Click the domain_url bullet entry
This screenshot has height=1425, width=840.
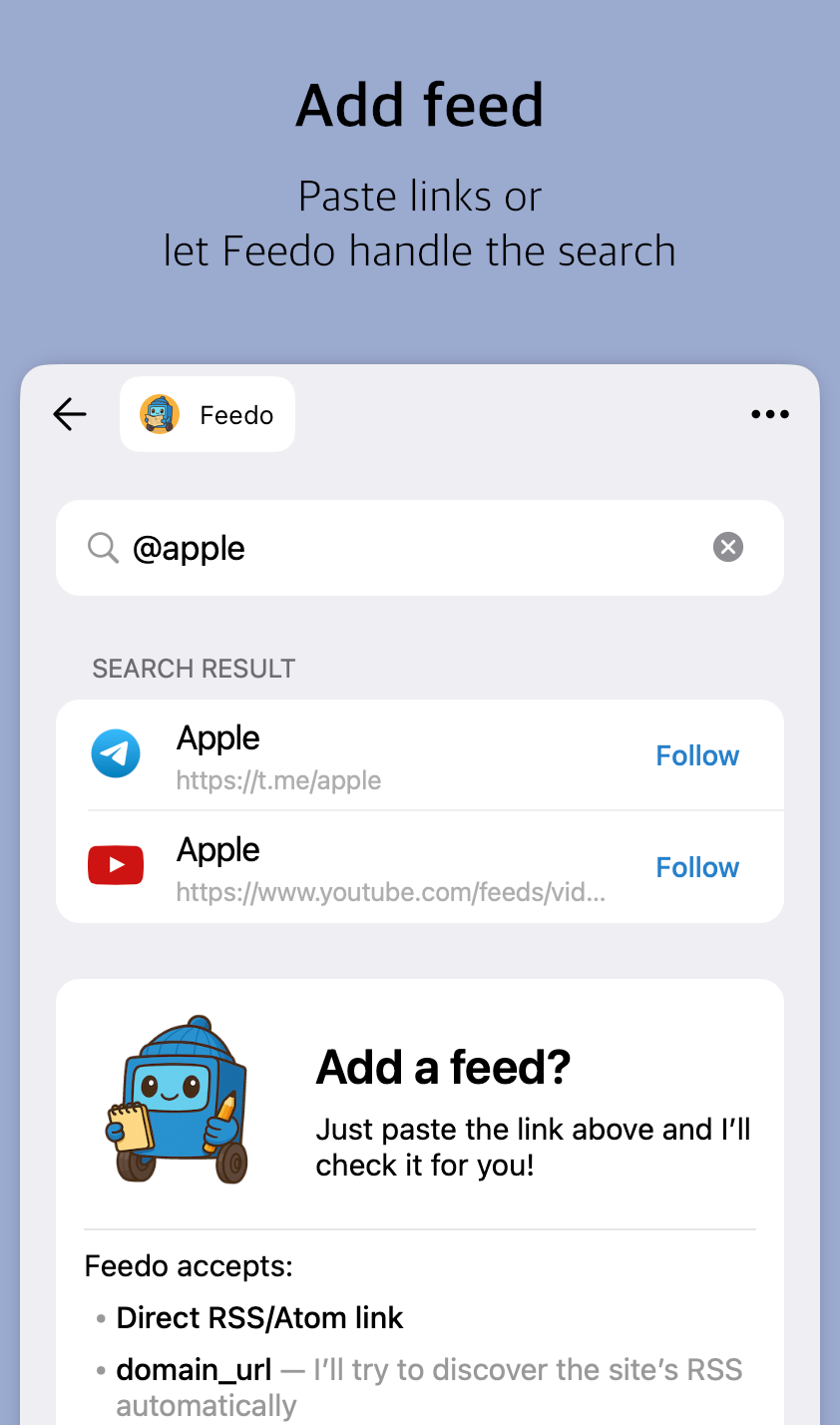click(194, 1369)
